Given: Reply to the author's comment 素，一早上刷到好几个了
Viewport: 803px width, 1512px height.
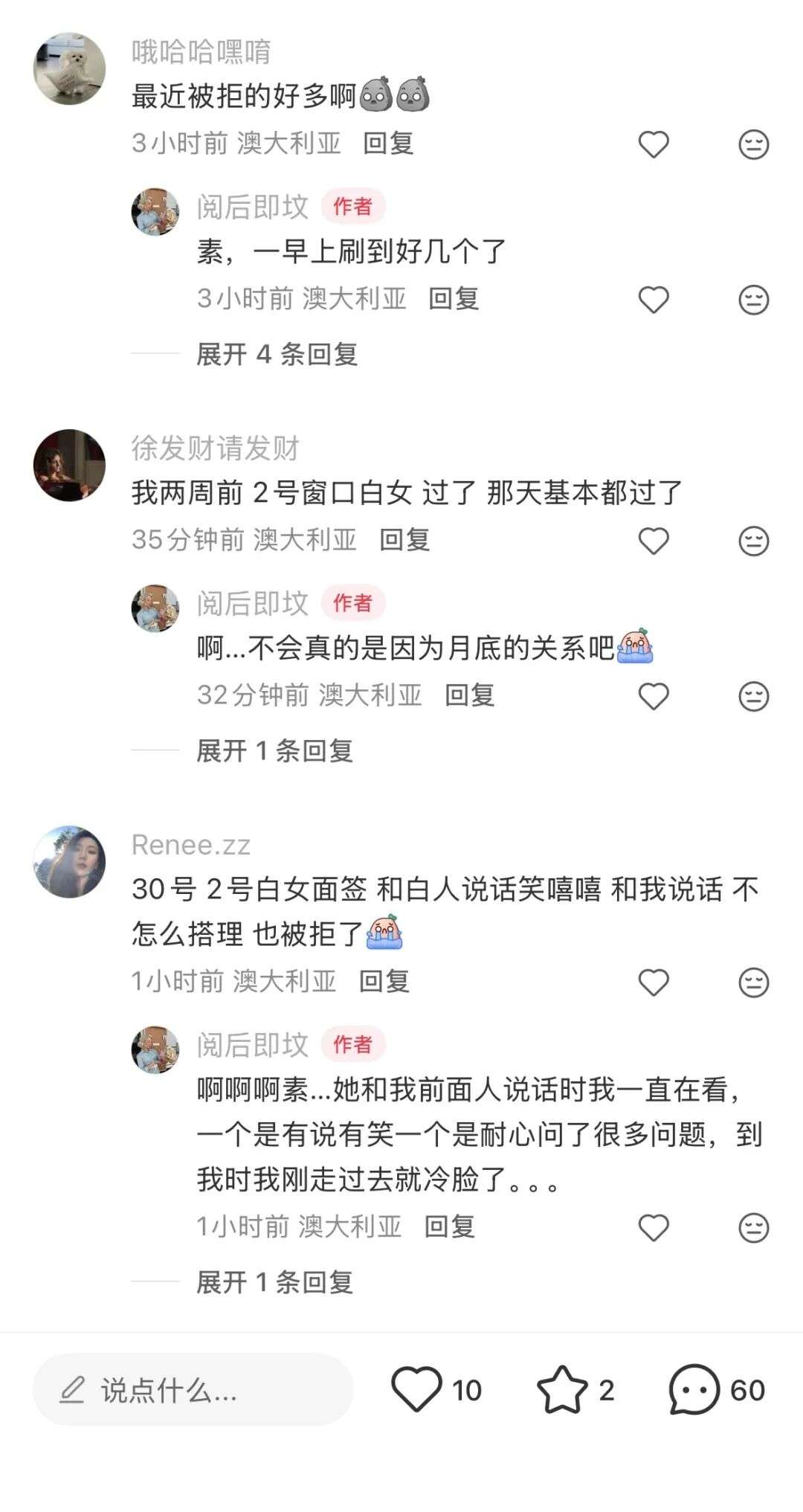Looking at the screenshot, I should (453, 299).
